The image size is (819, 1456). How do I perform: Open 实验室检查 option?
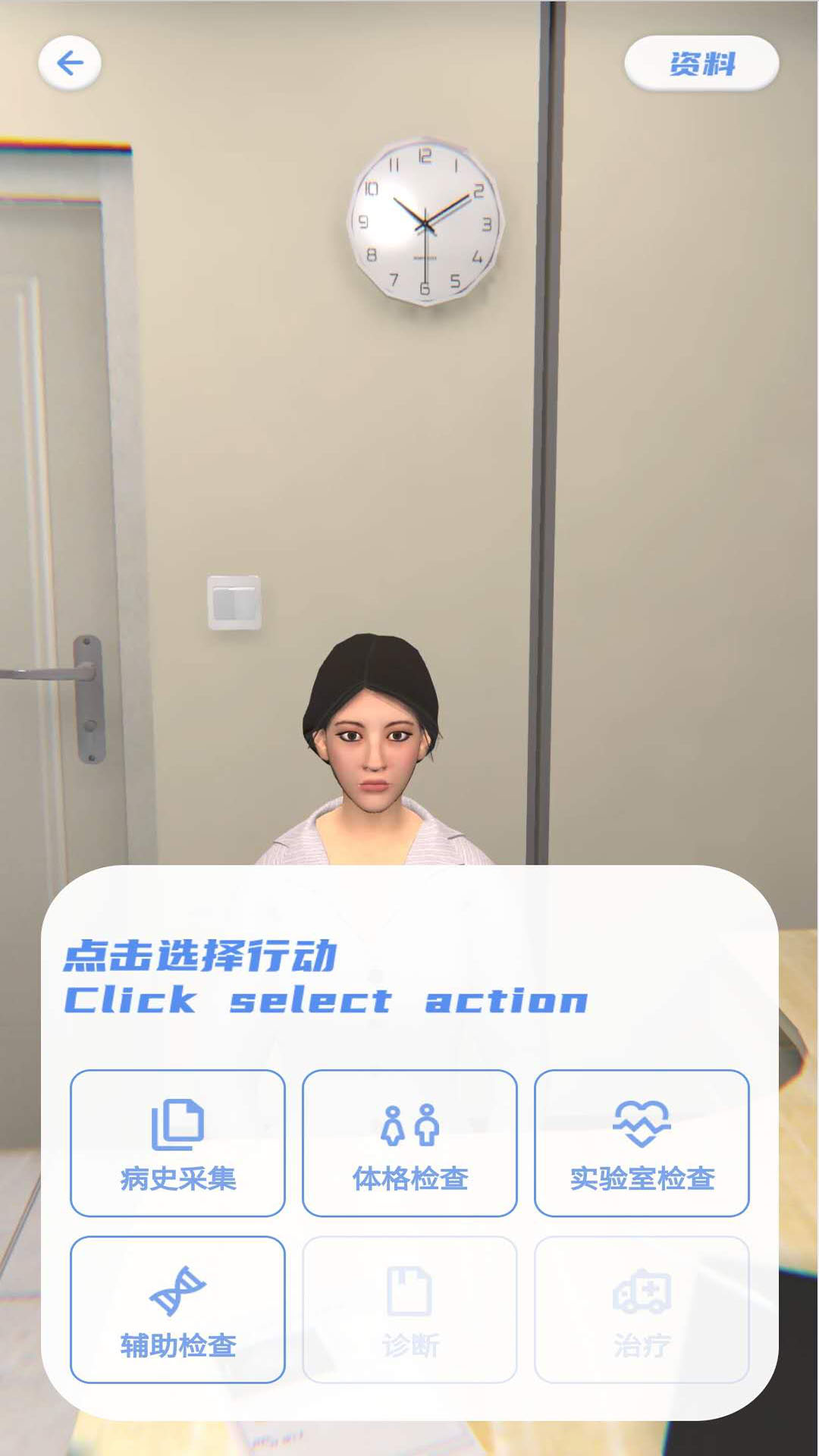coord(642,1143)
